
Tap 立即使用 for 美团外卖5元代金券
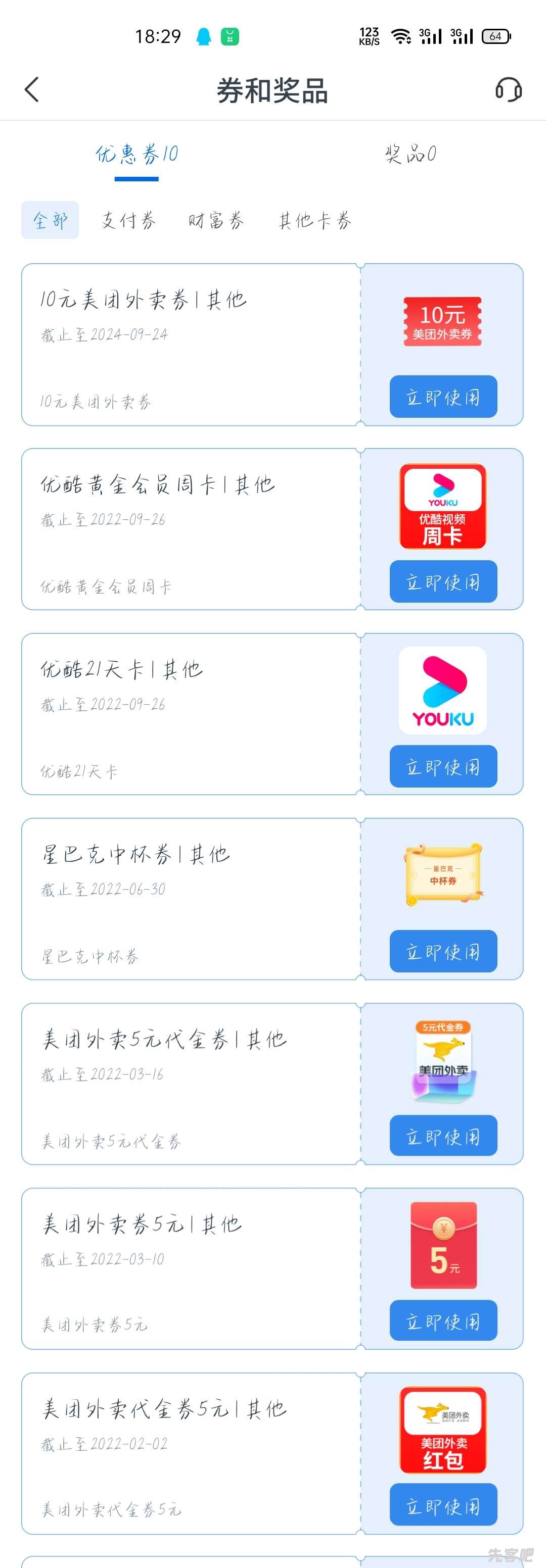click(443, 1137)
